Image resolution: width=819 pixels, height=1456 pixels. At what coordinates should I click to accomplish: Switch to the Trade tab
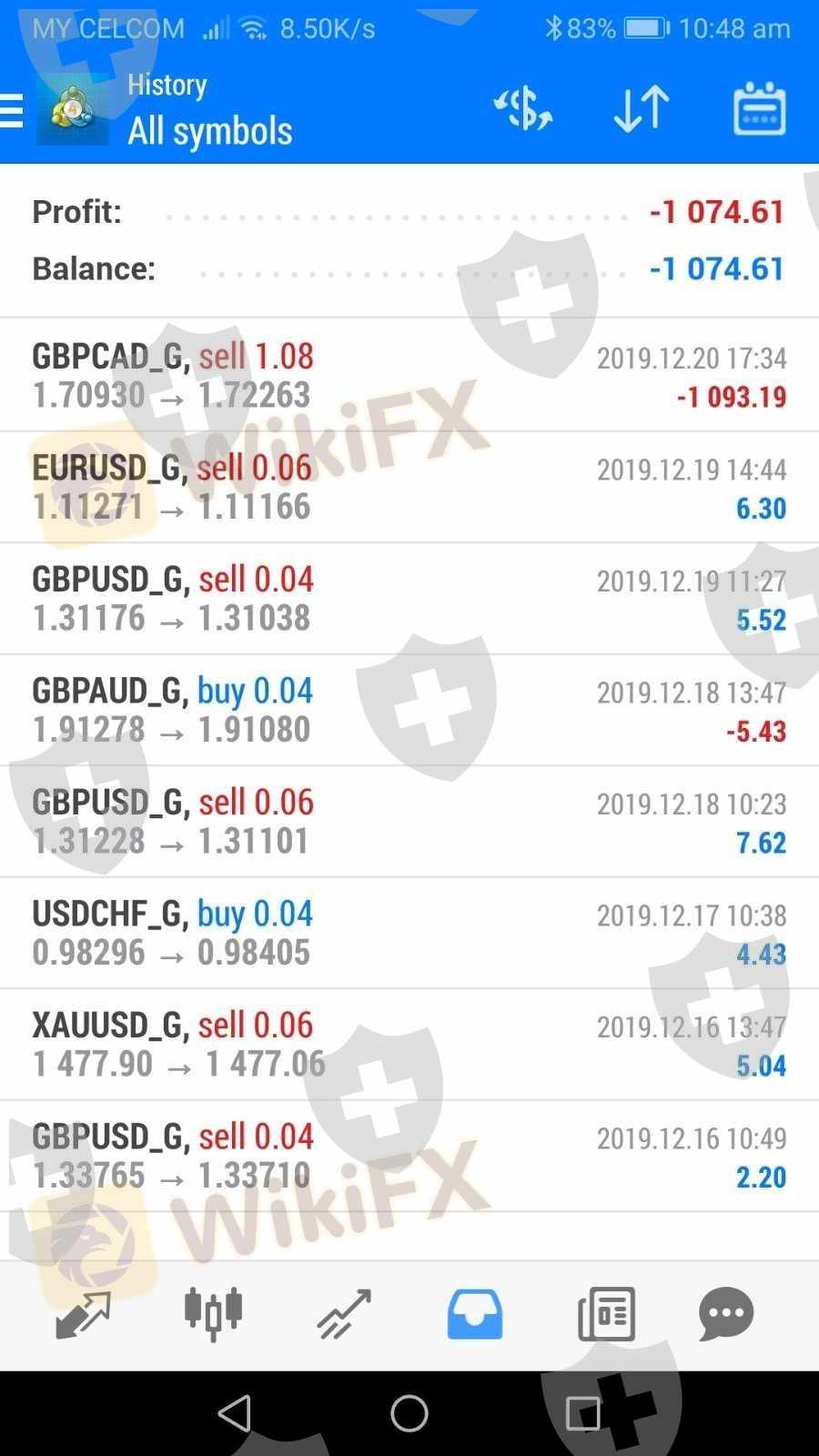tap(344, 1314)
